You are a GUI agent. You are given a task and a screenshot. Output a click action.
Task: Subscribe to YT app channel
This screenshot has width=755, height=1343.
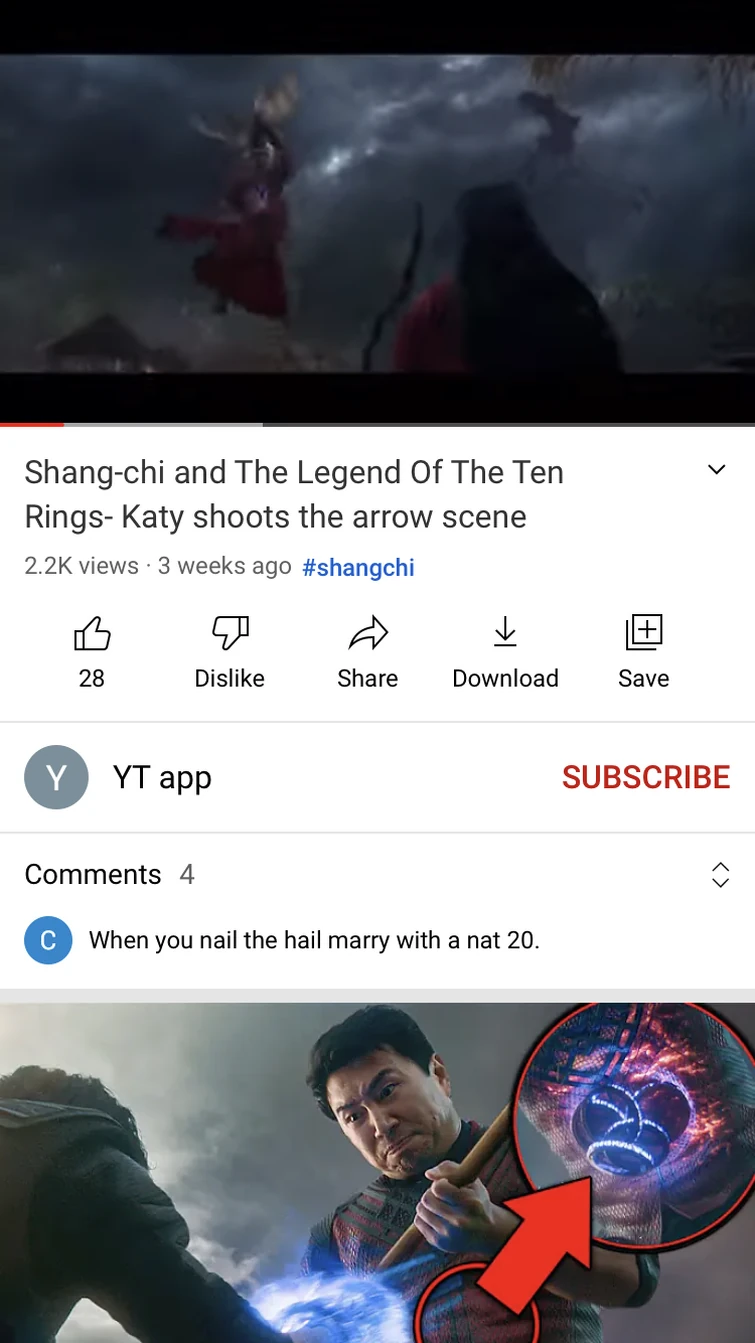(x=645, y=777)
